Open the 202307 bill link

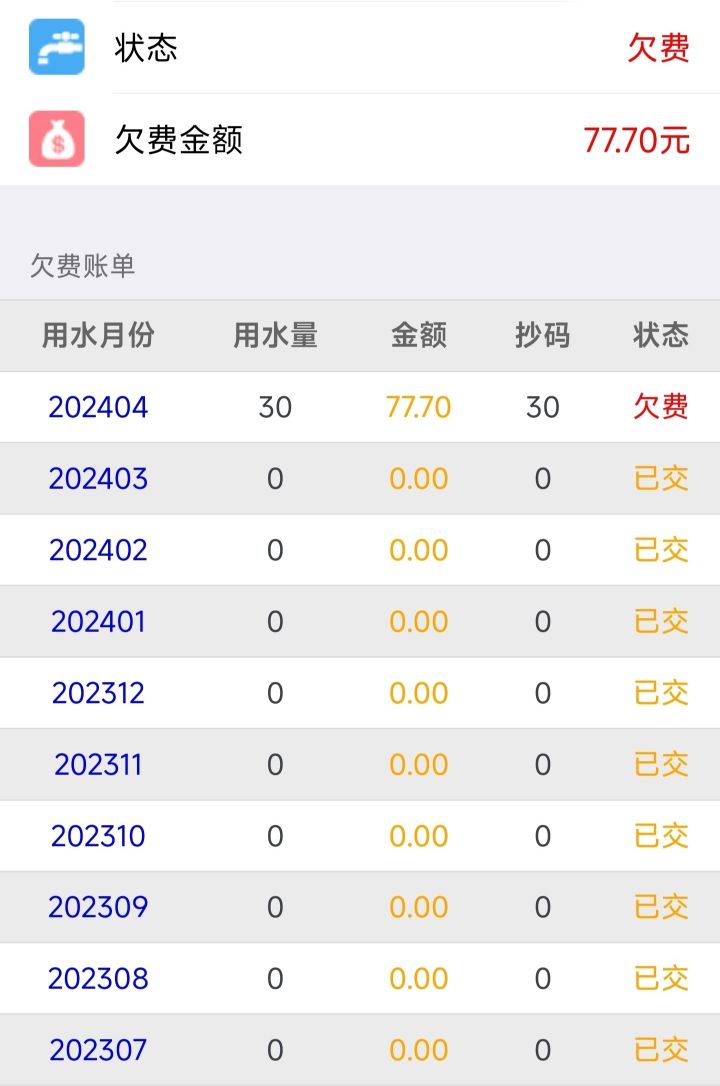98,1050
